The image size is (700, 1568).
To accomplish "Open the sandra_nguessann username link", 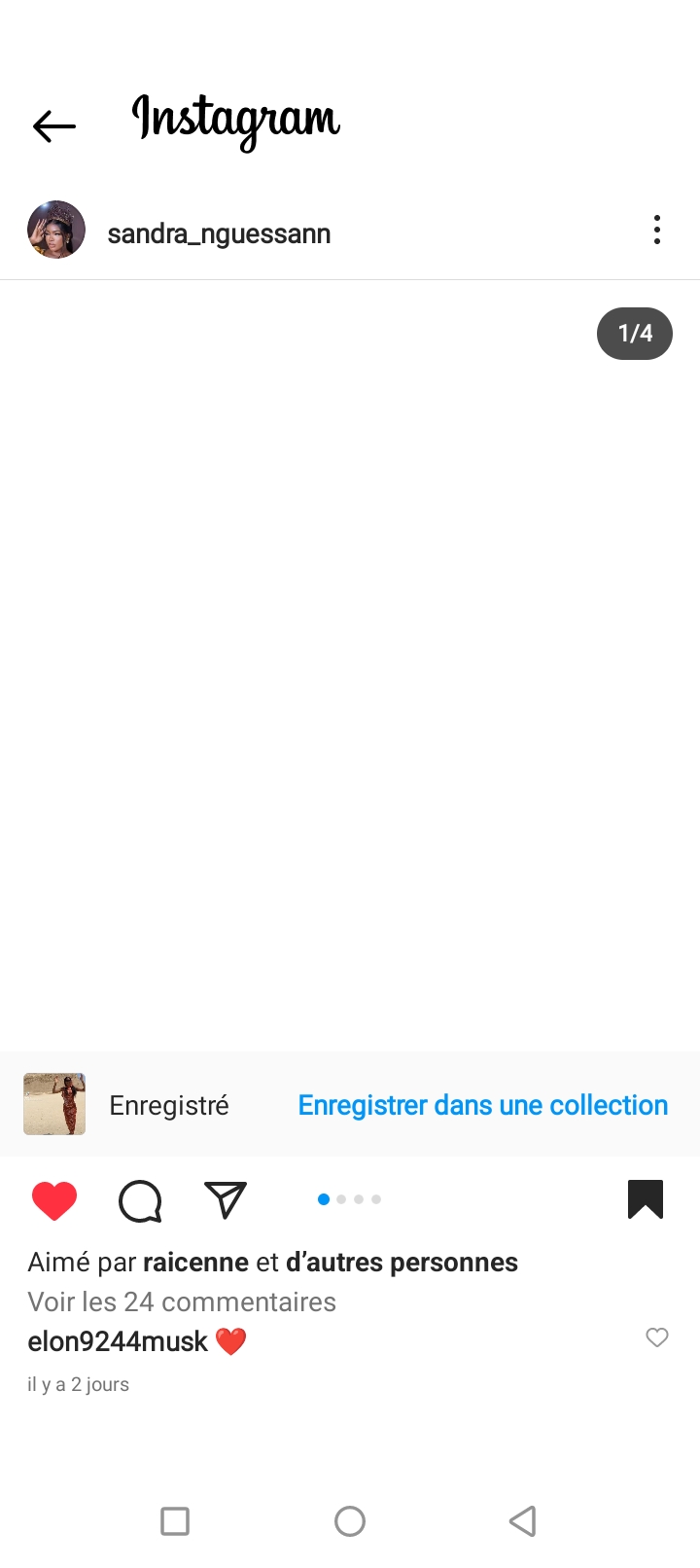I will [219, 233].
